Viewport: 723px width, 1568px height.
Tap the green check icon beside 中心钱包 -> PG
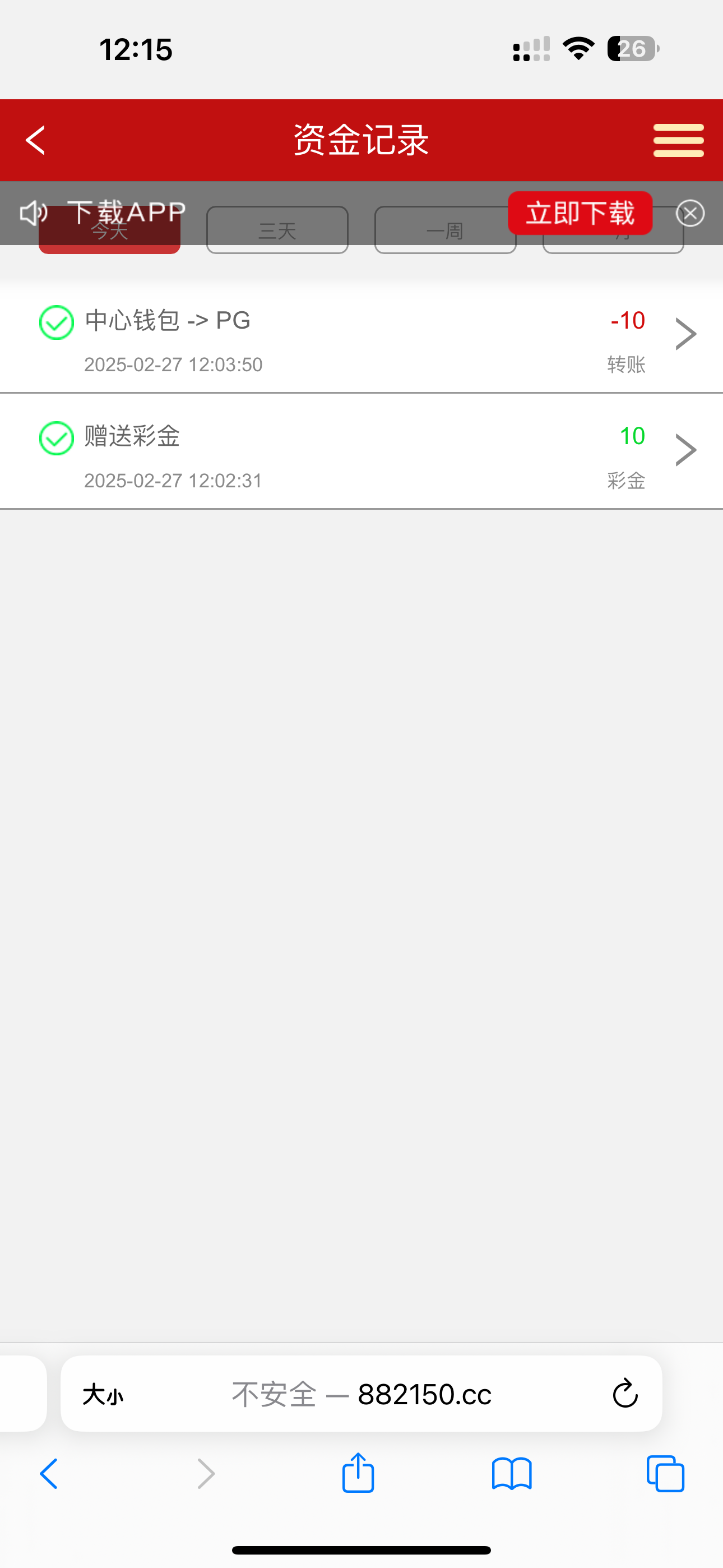point(55,323)
